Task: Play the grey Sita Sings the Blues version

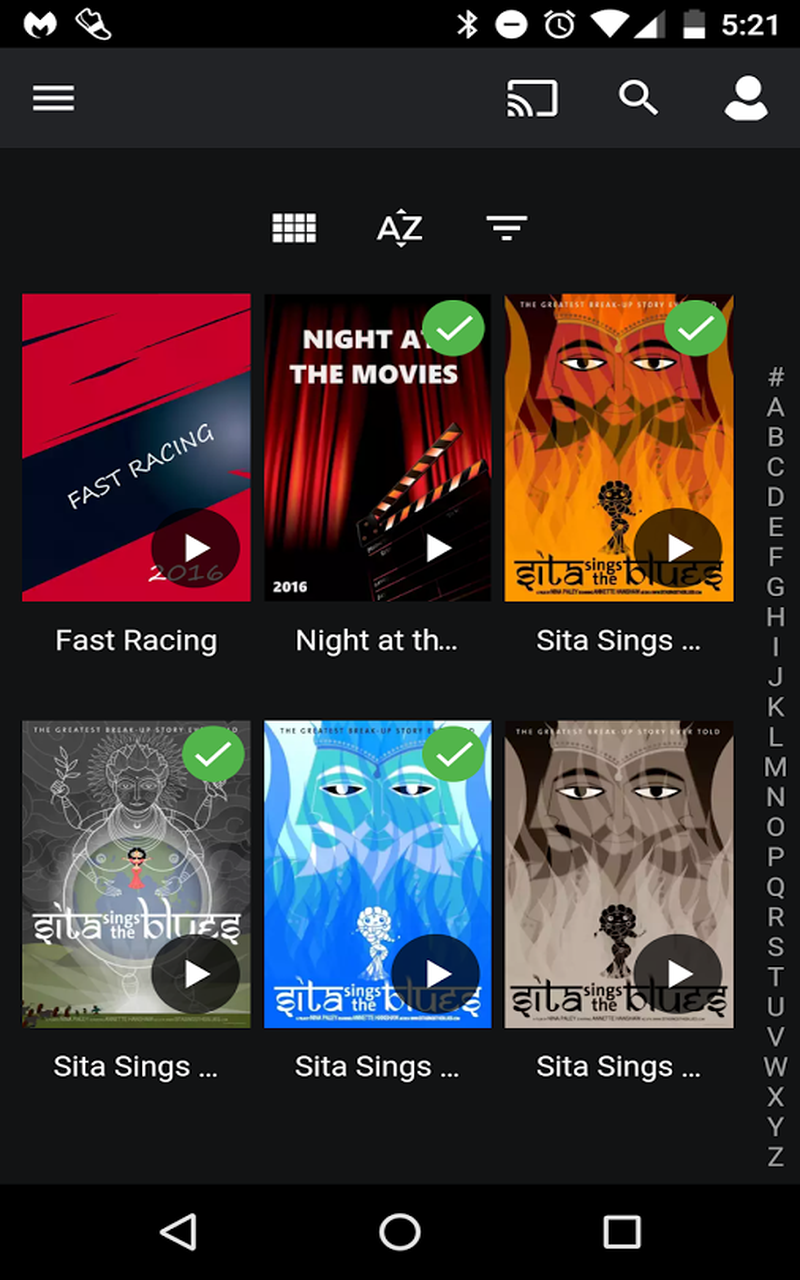Action: [x=196, y=974]
